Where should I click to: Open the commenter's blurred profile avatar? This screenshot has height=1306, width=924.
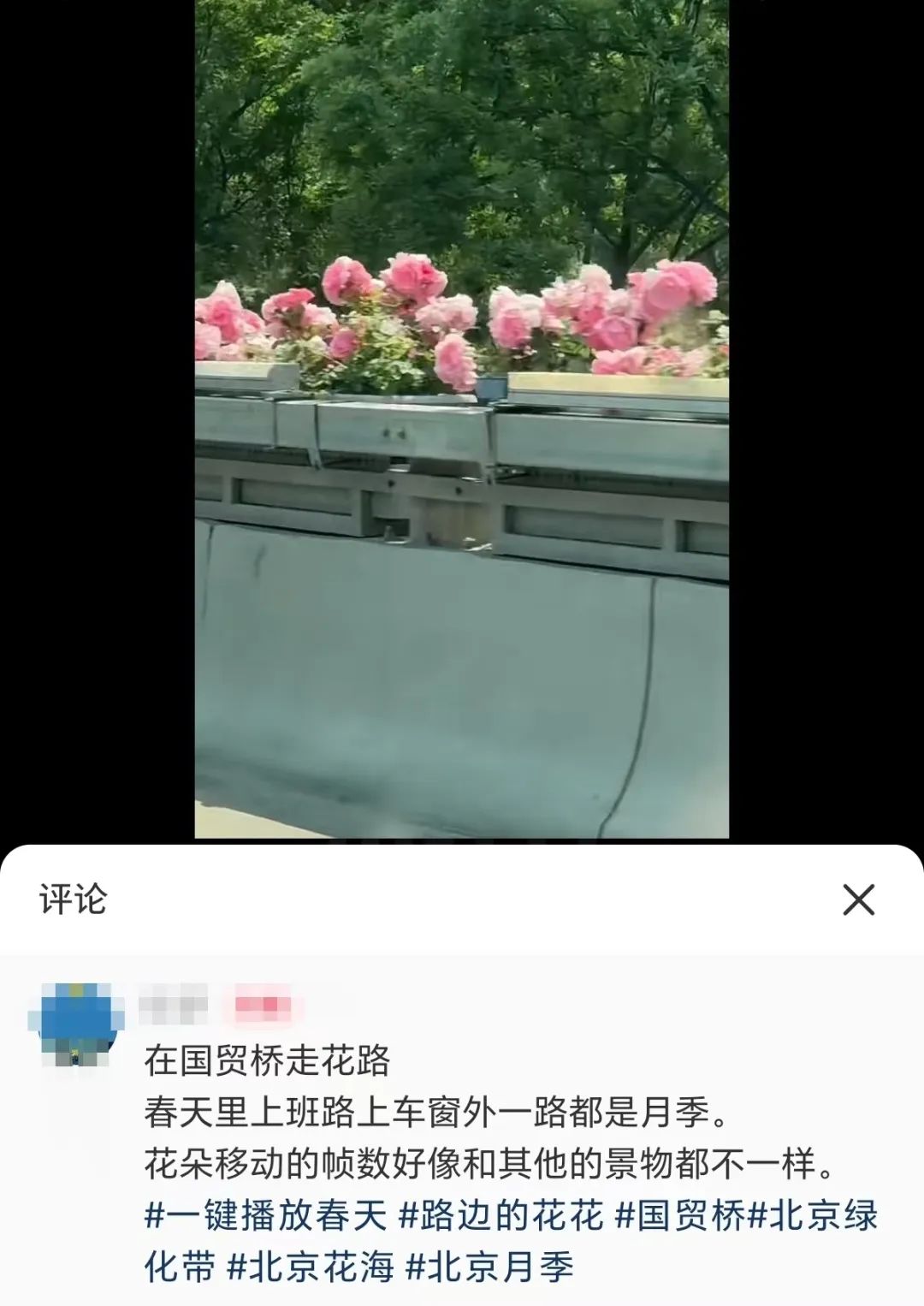tap(78, 1024)
